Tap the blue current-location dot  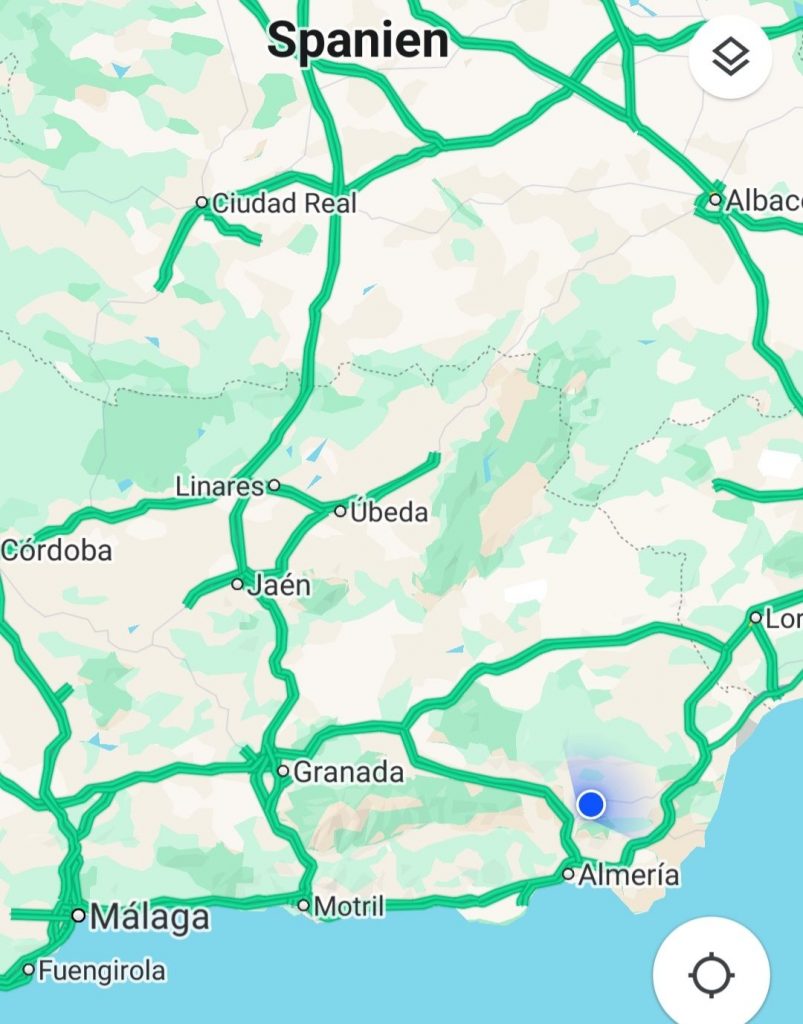[591, 804]
